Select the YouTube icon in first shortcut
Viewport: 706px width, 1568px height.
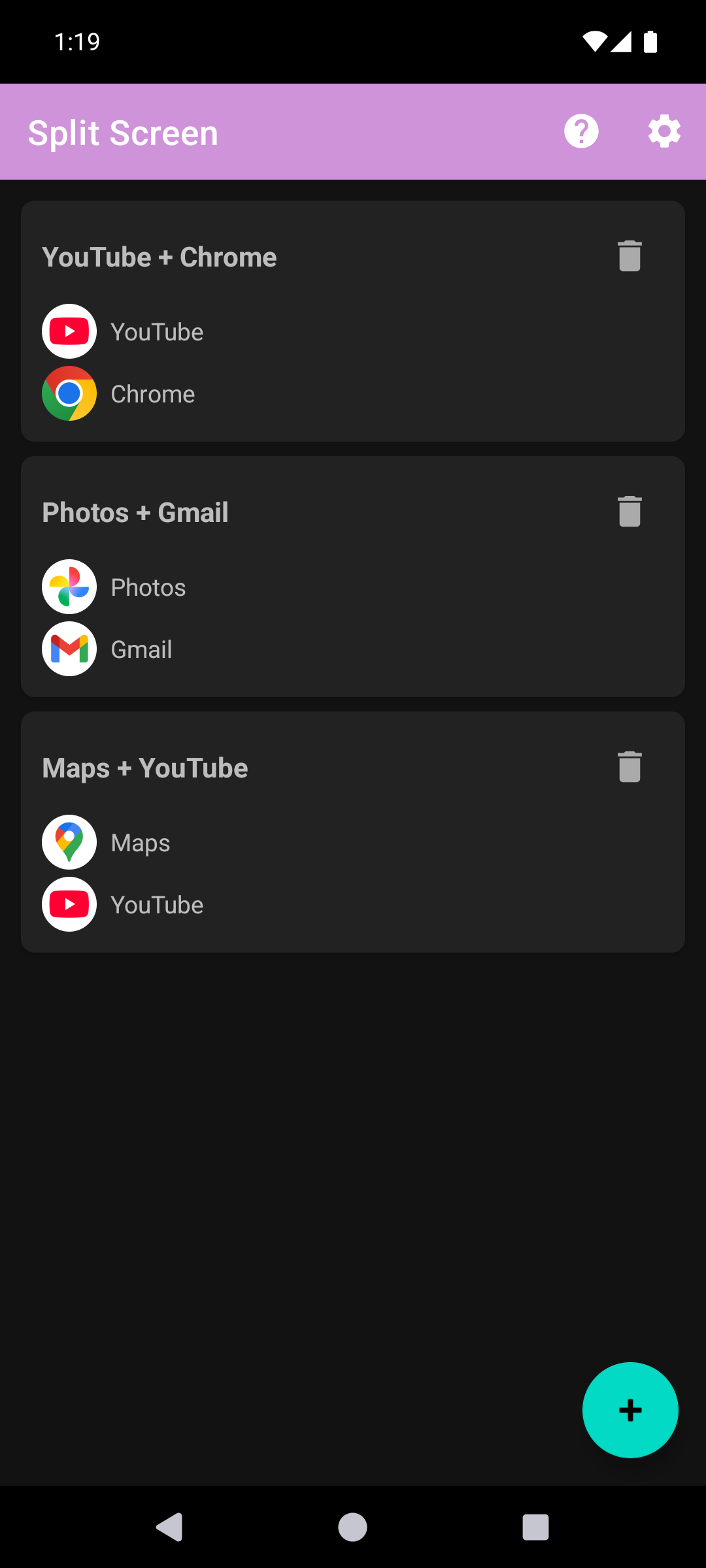(69, 331)
